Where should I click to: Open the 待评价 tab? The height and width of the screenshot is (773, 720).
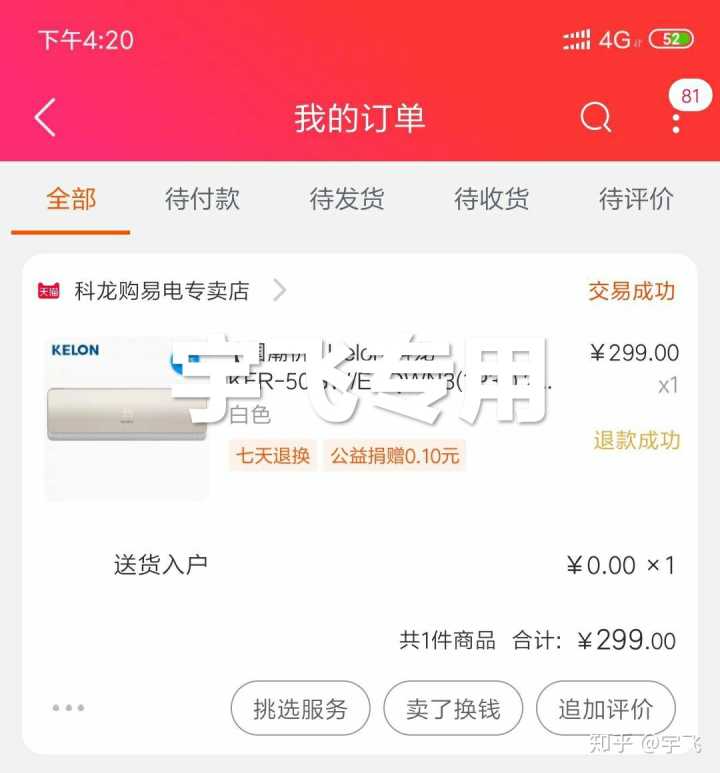[x=636, y=199]
